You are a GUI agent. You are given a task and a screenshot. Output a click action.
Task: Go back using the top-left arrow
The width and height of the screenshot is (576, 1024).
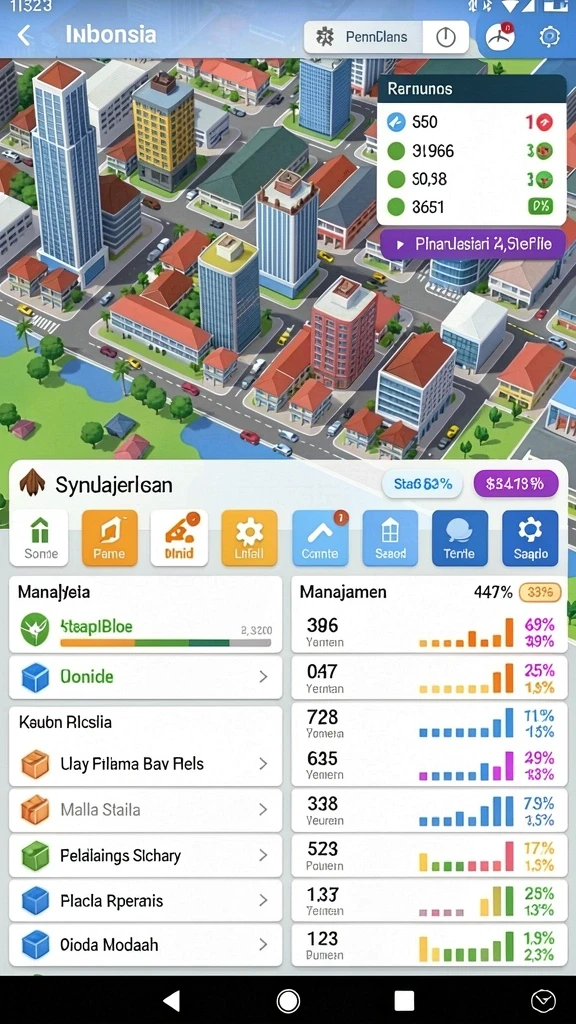[24, 35]
